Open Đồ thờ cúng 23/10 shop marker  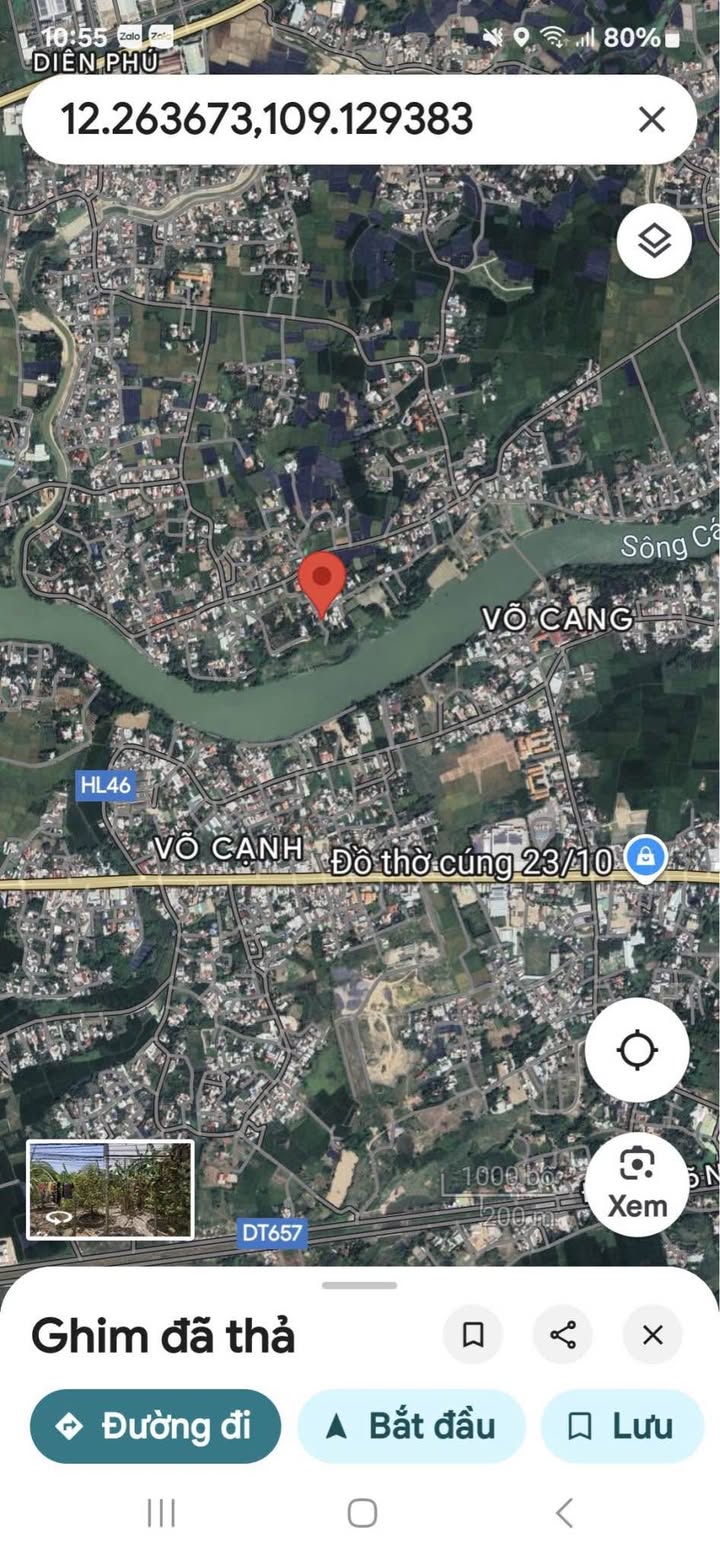tap(646, 856)
